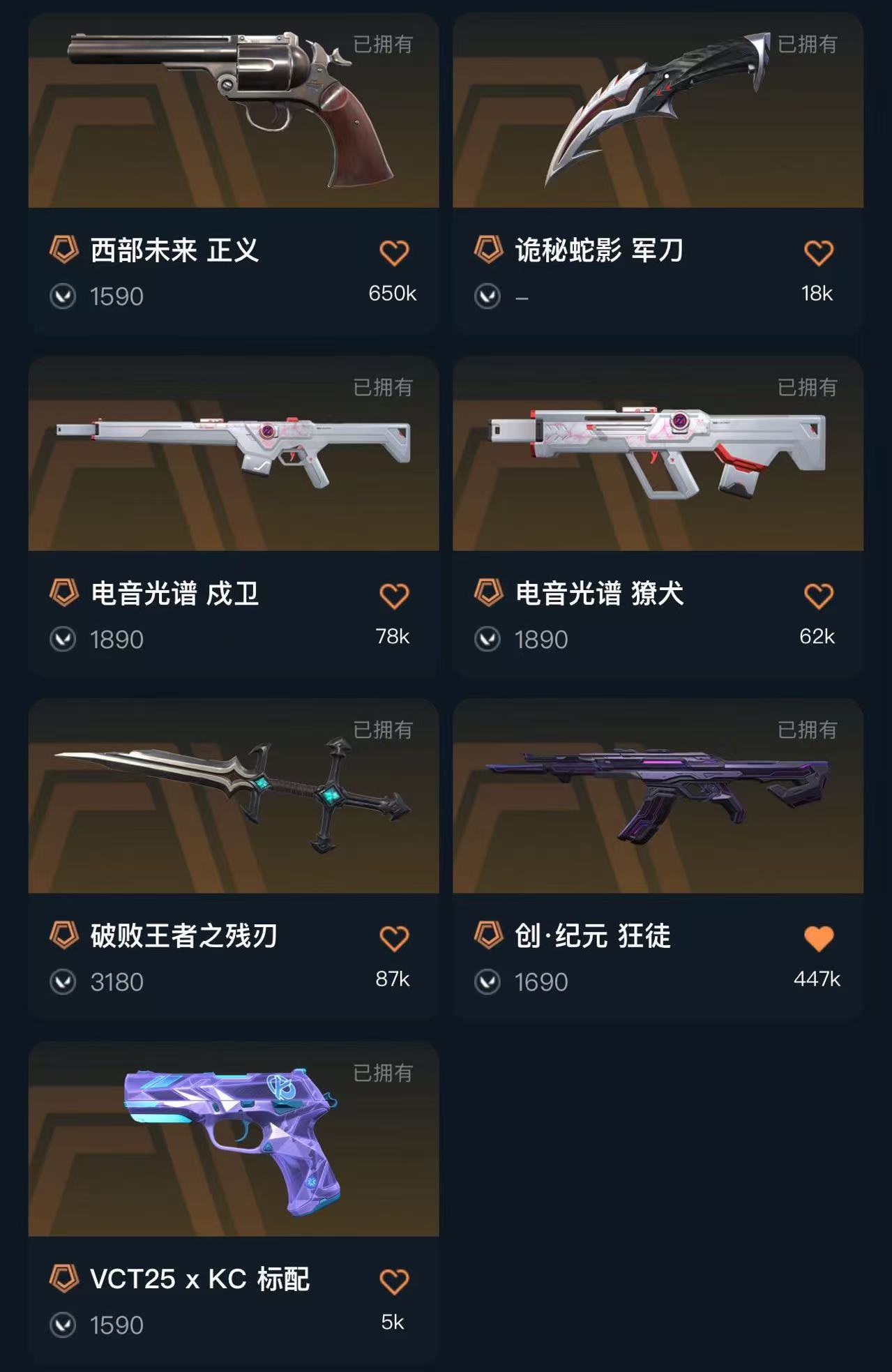Image resolution: width=892 pixels, height=1372 pixels.
Task: Favorite the 西部未来 正义 skin with its heart
Action: (393, 252)
